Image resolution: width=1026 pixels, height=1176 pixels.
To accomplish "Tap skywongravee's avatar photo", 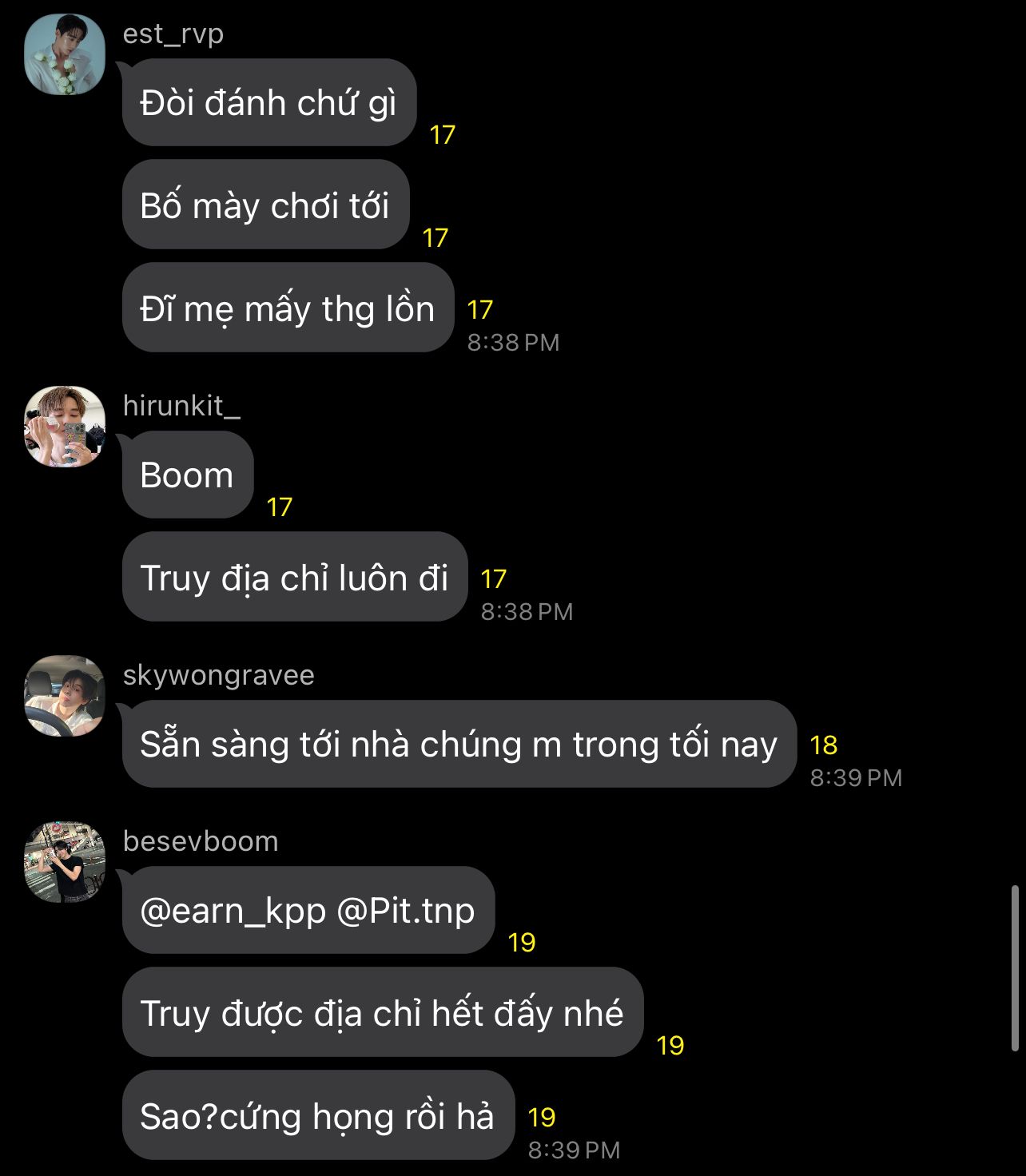I will pyautogui.click(x=65, y=696).
